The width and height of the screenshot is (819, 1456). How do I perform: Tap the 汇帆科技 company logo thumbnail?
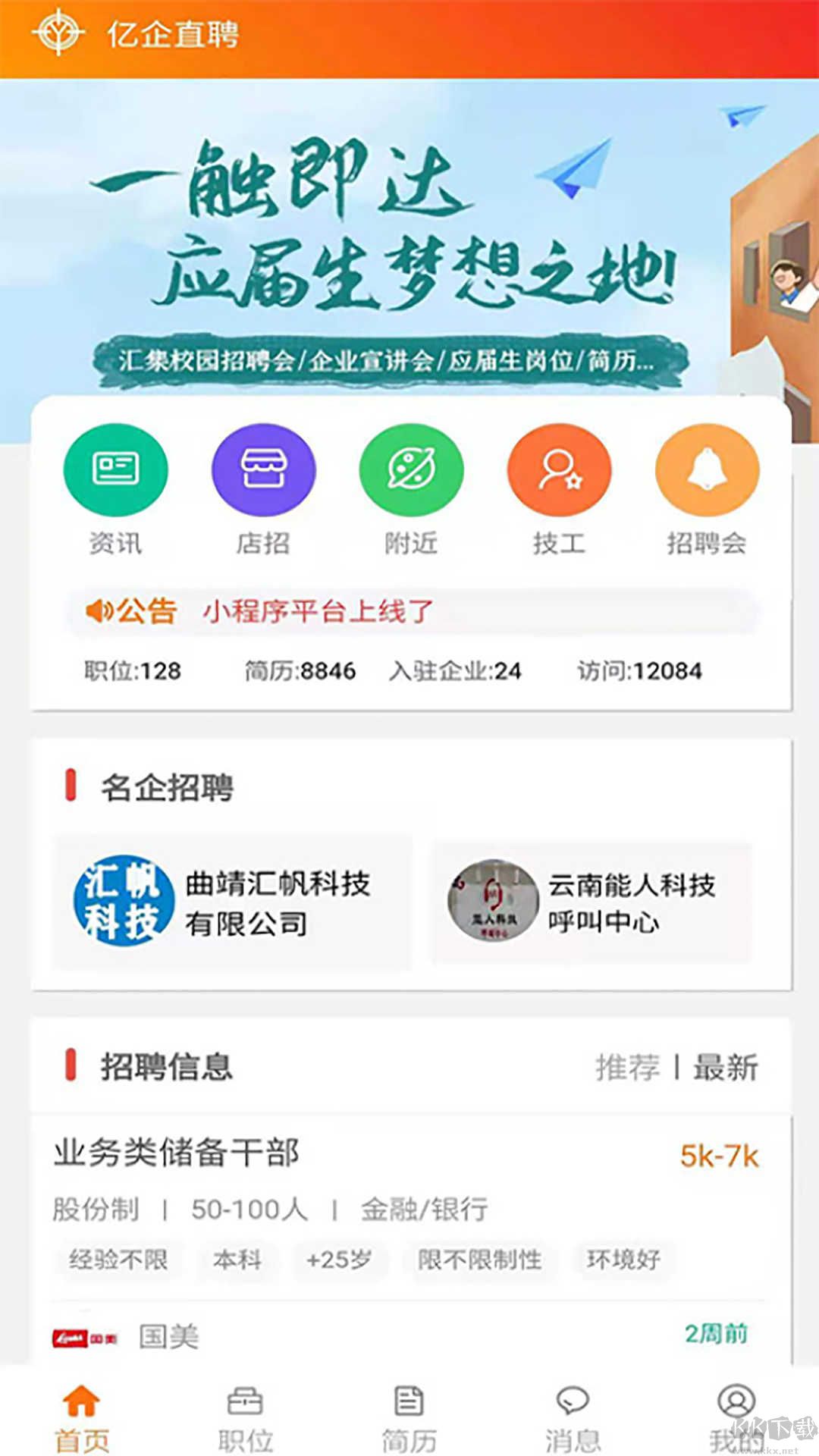coord(125,902)
